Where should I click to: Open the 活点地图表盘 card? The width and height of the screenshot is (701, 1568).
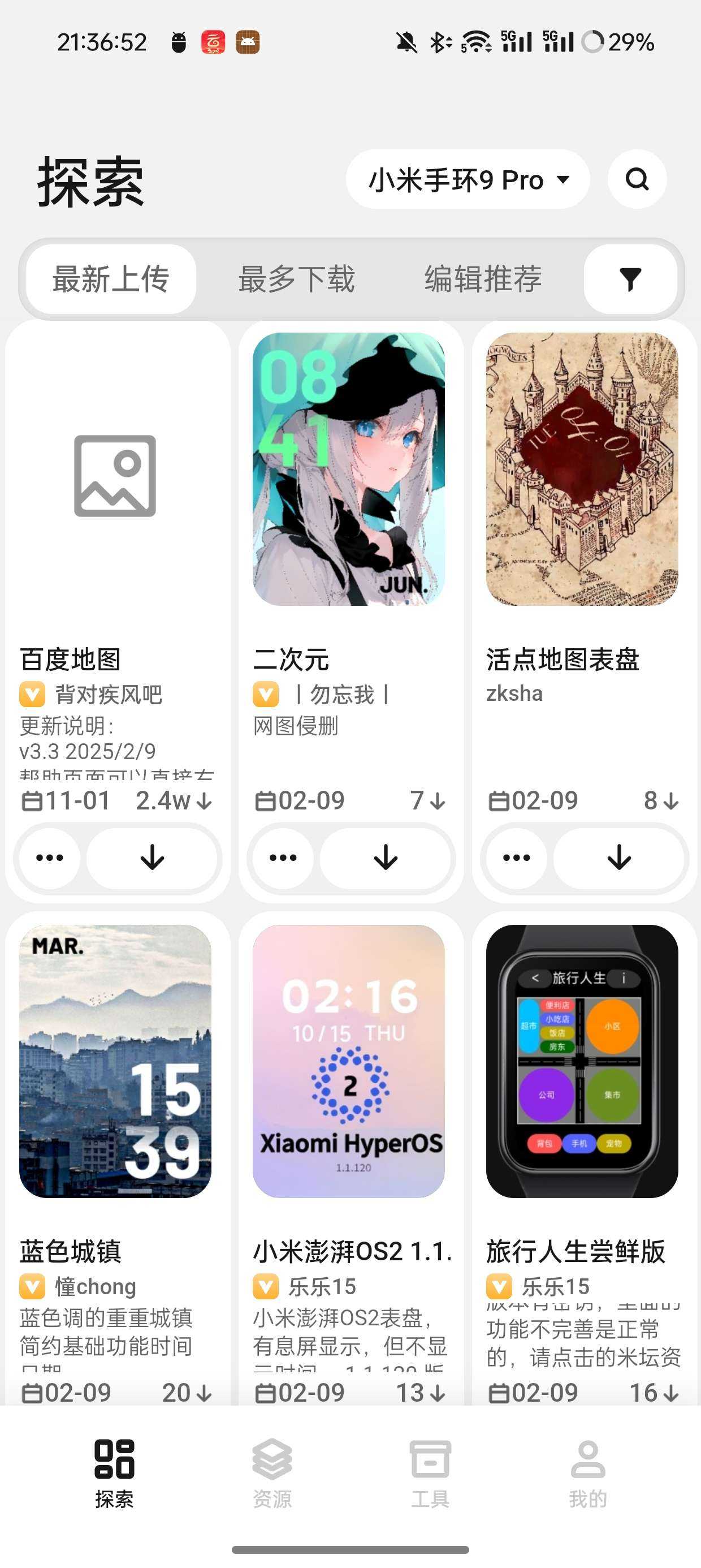pos(582,469)
